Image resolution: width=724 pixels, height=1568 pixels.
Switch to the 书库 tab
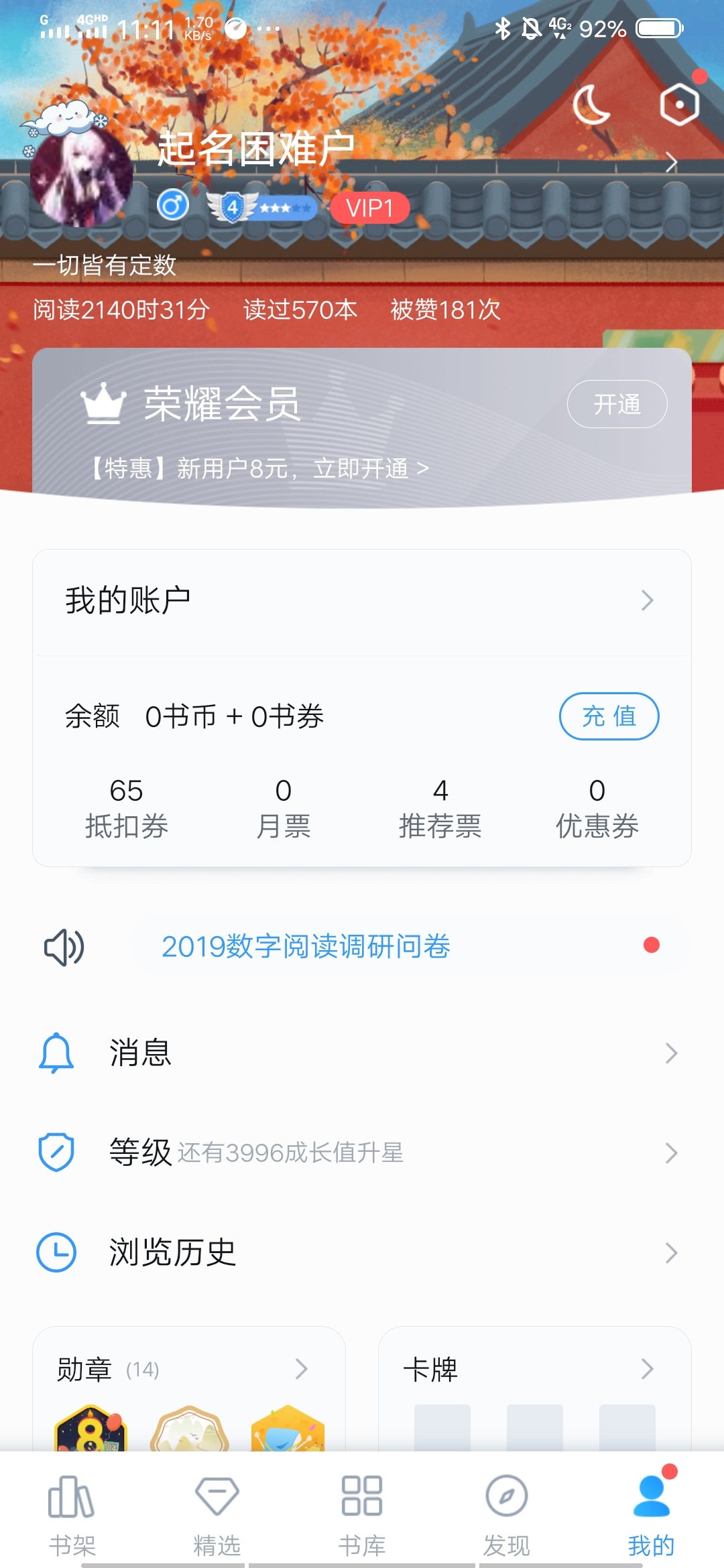pos(362,1512)
